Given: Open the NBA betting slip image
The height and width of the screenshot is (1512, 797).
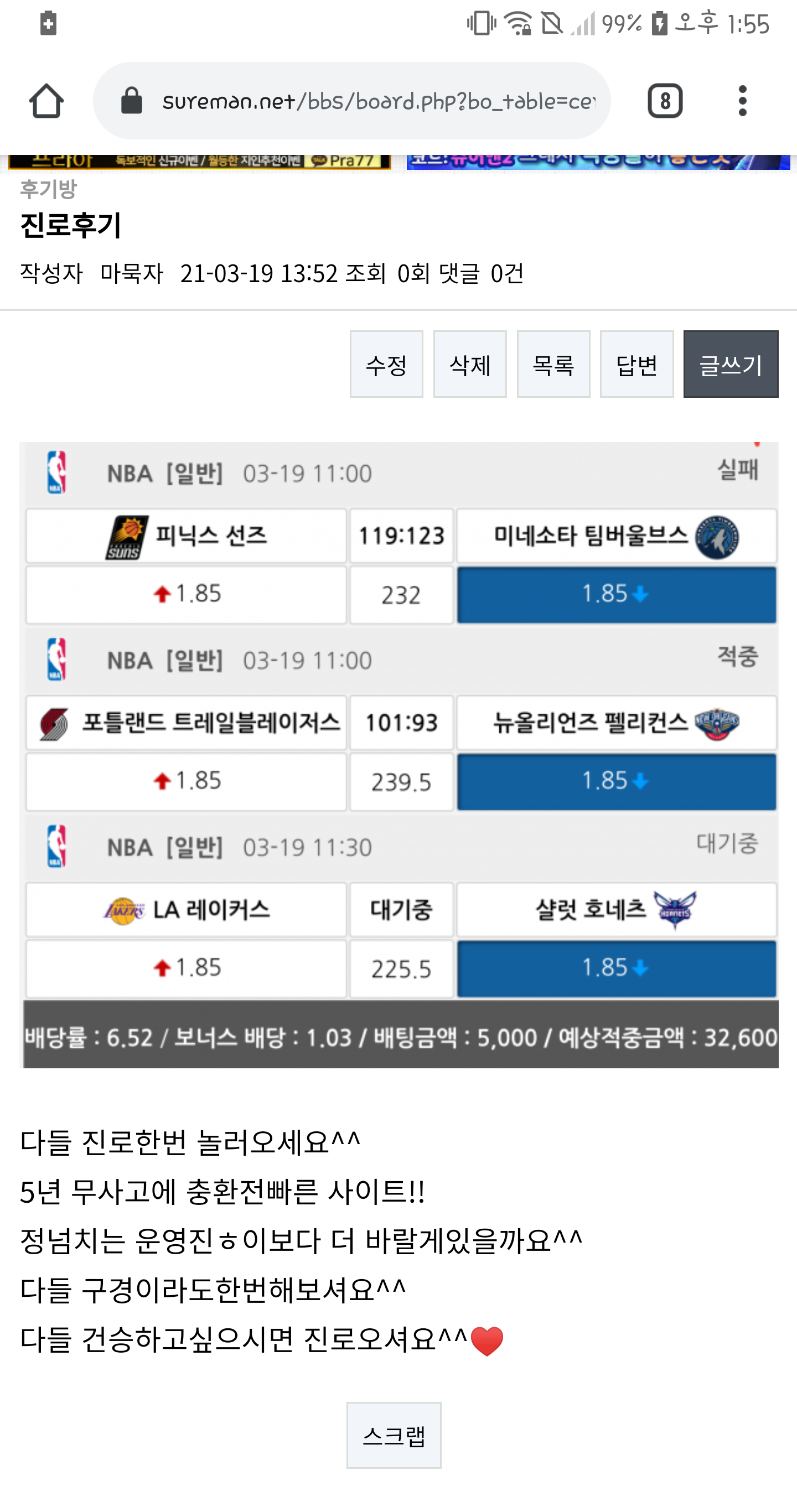Looking at the screenshot, I should [400, 754].
